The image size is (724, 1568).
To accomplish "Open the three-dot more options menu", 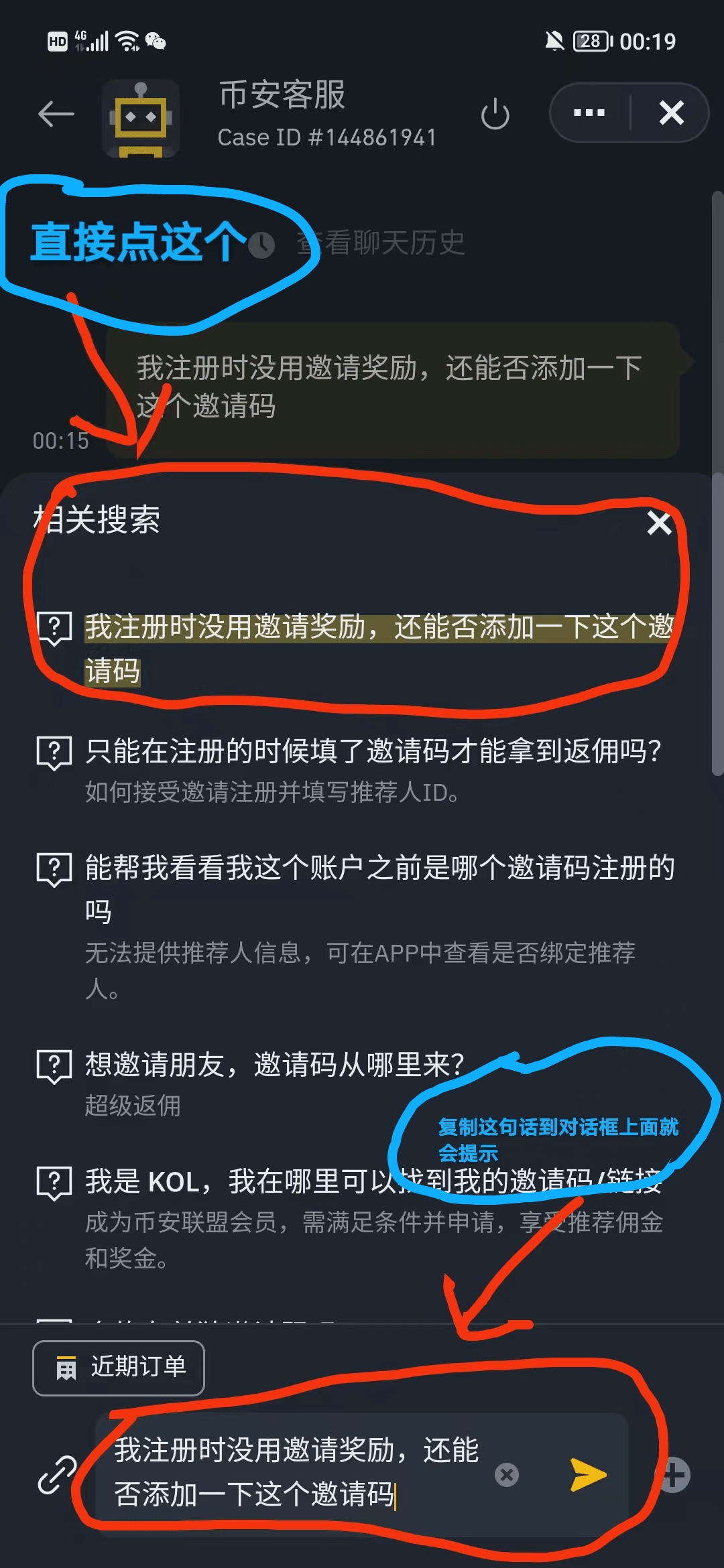I will tap(589, 113).
